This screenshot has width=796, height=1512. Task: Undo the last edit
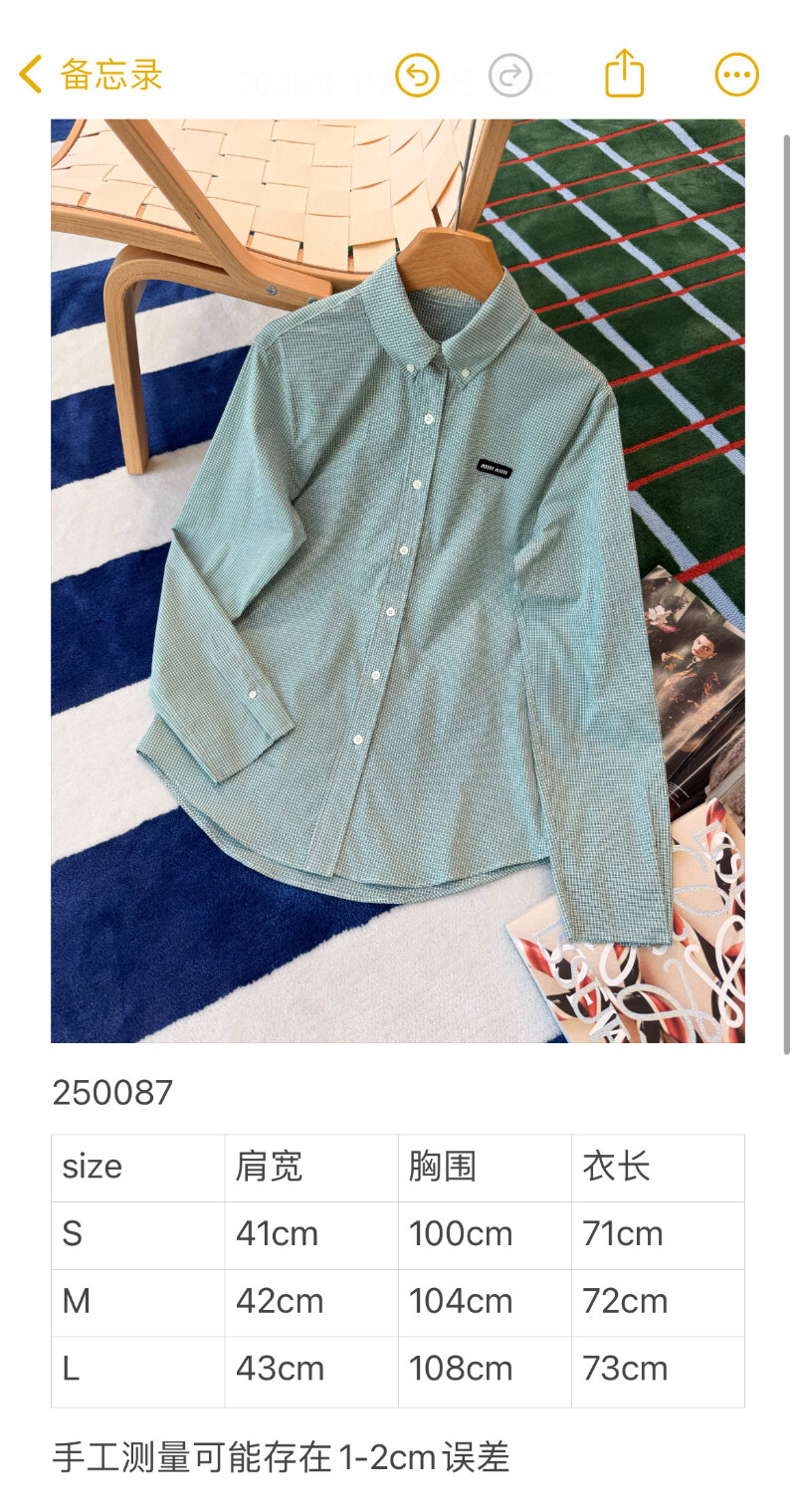tap(417, 75)
